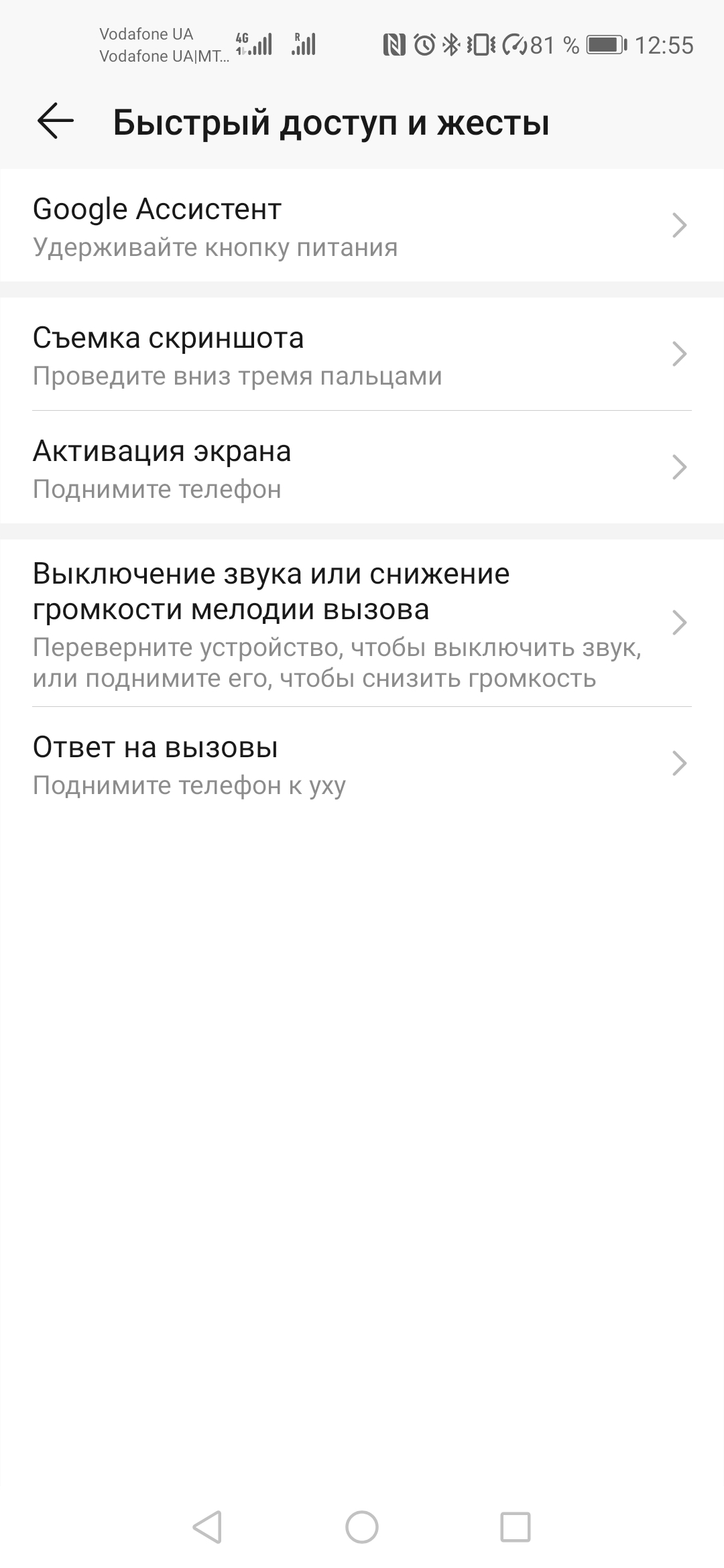Image resolution: width=724 pixels, height=1568 pixels.
Task: Open Съемка скриншота gesture settings
Action: [362, 355]
